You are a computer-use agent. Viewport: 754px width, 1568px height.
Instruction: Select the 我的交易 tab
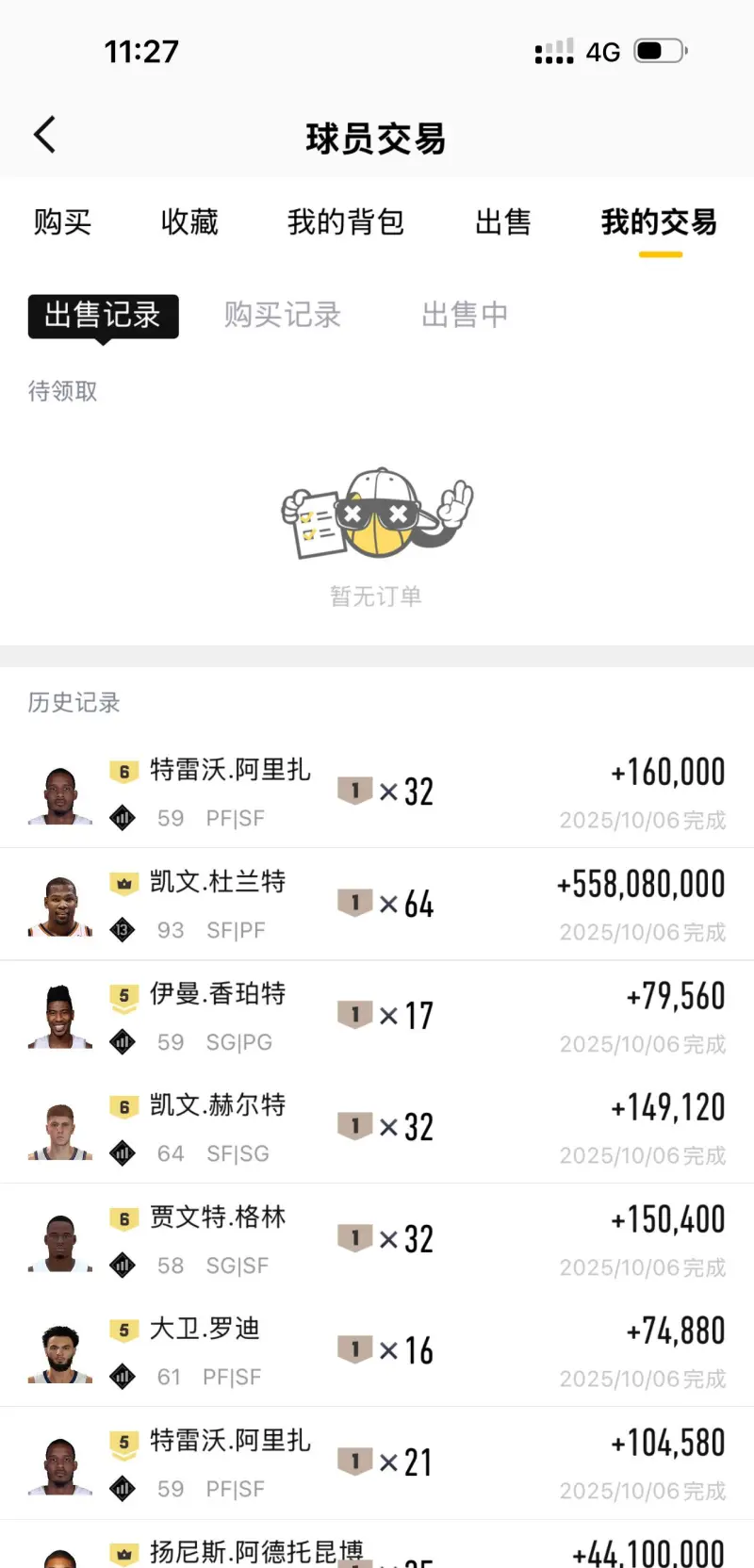(x=659, y=222)
